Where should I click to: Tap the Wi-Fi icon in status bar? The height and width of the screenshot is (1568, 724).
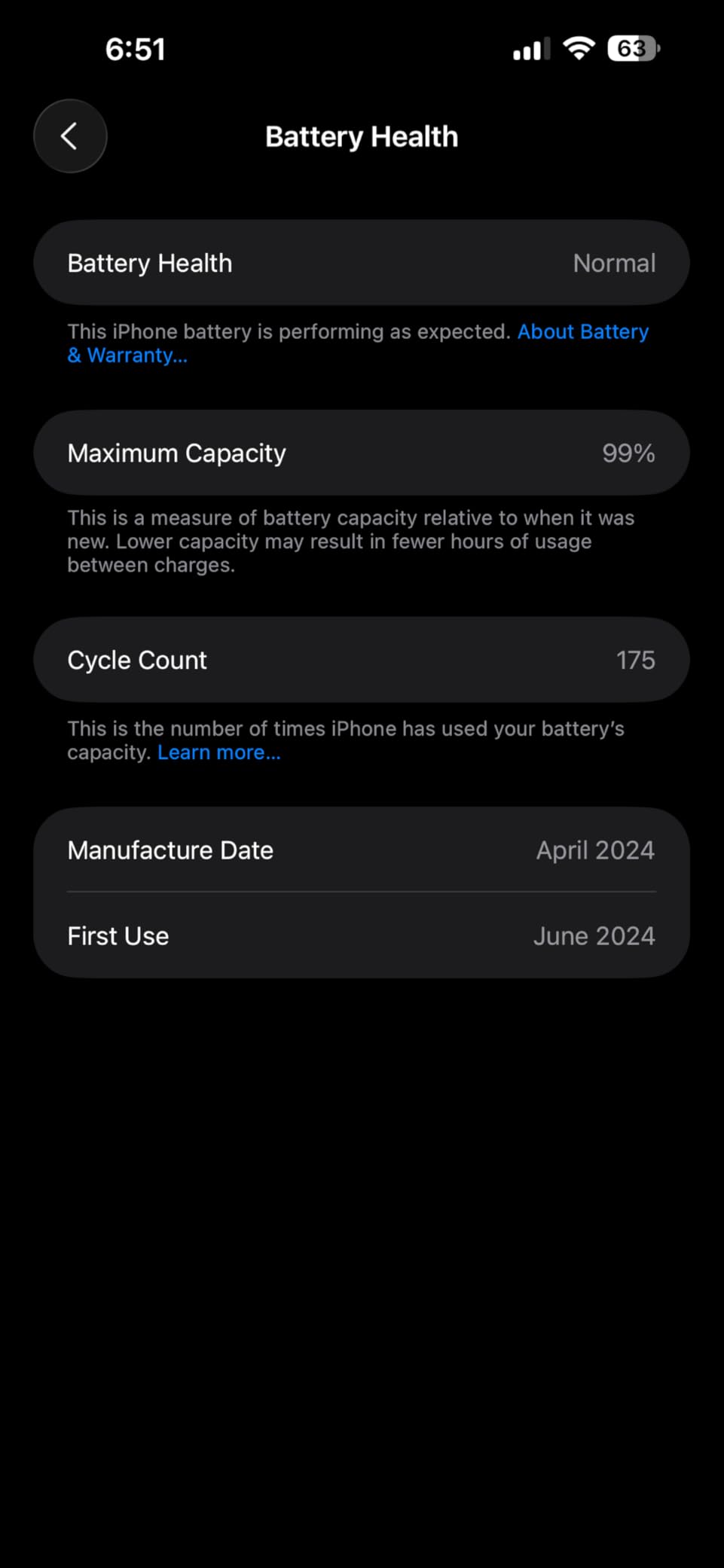[x=579, y=47]
